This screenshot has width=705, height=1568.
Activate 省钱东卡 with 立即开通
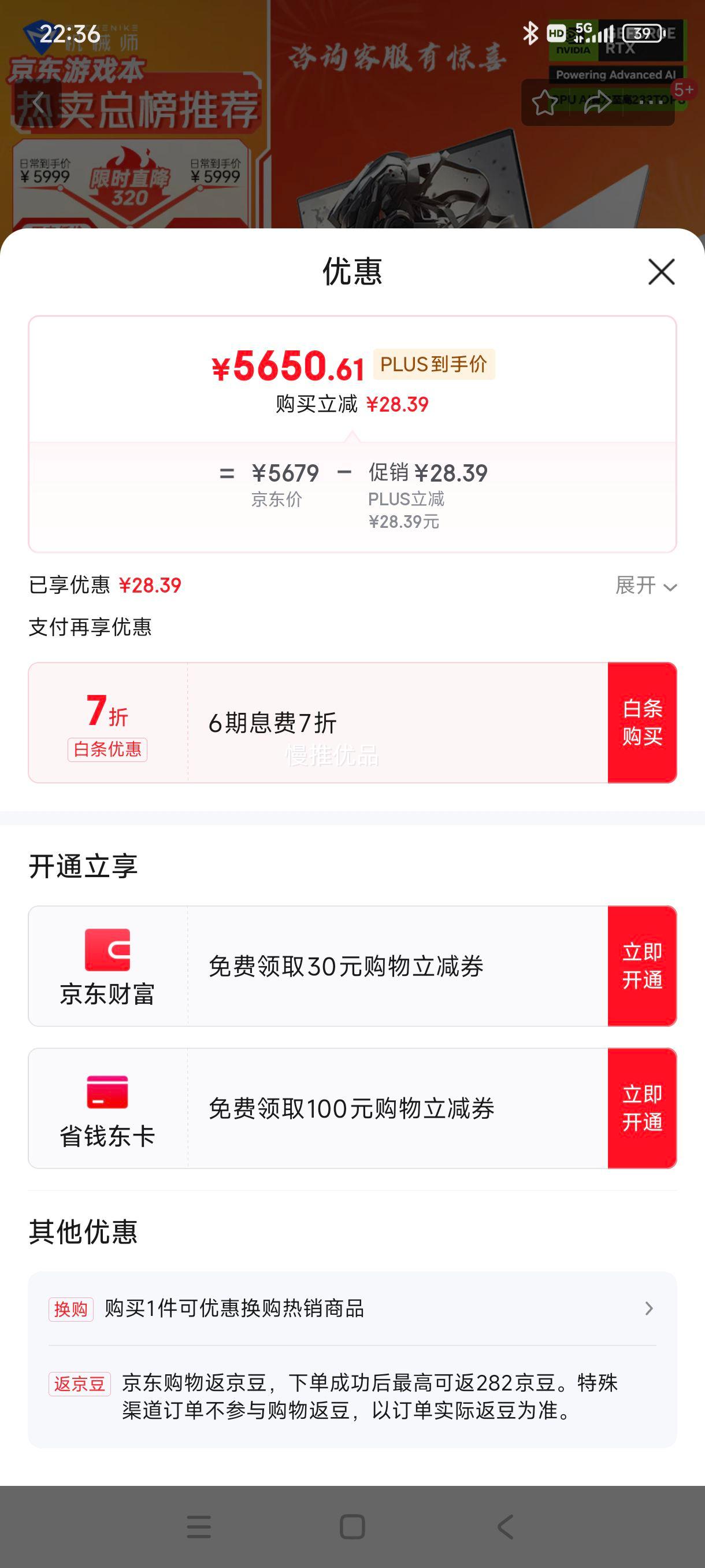pyautogui.click(x=643, y=1108)
